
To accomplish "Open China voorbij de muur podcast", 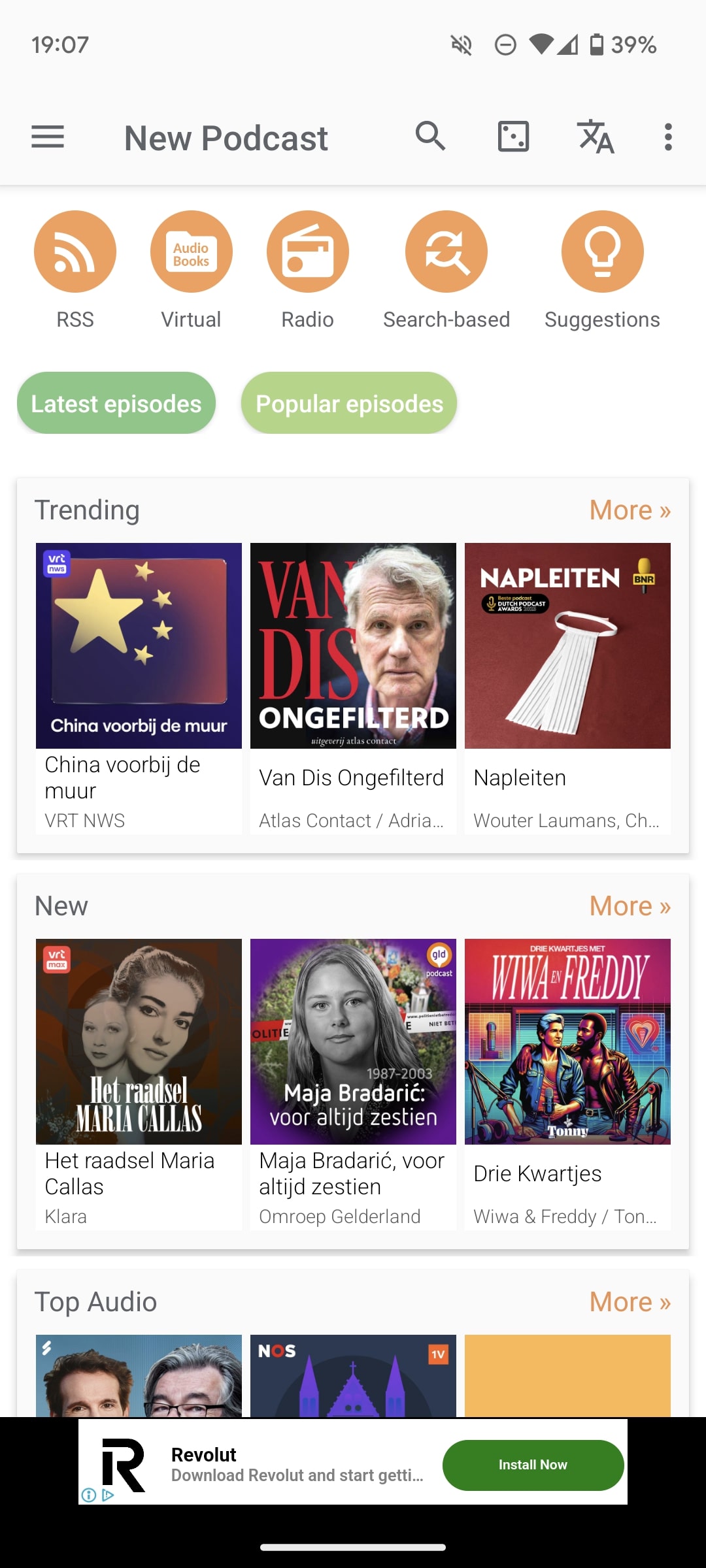I will [x=139, y=688].
